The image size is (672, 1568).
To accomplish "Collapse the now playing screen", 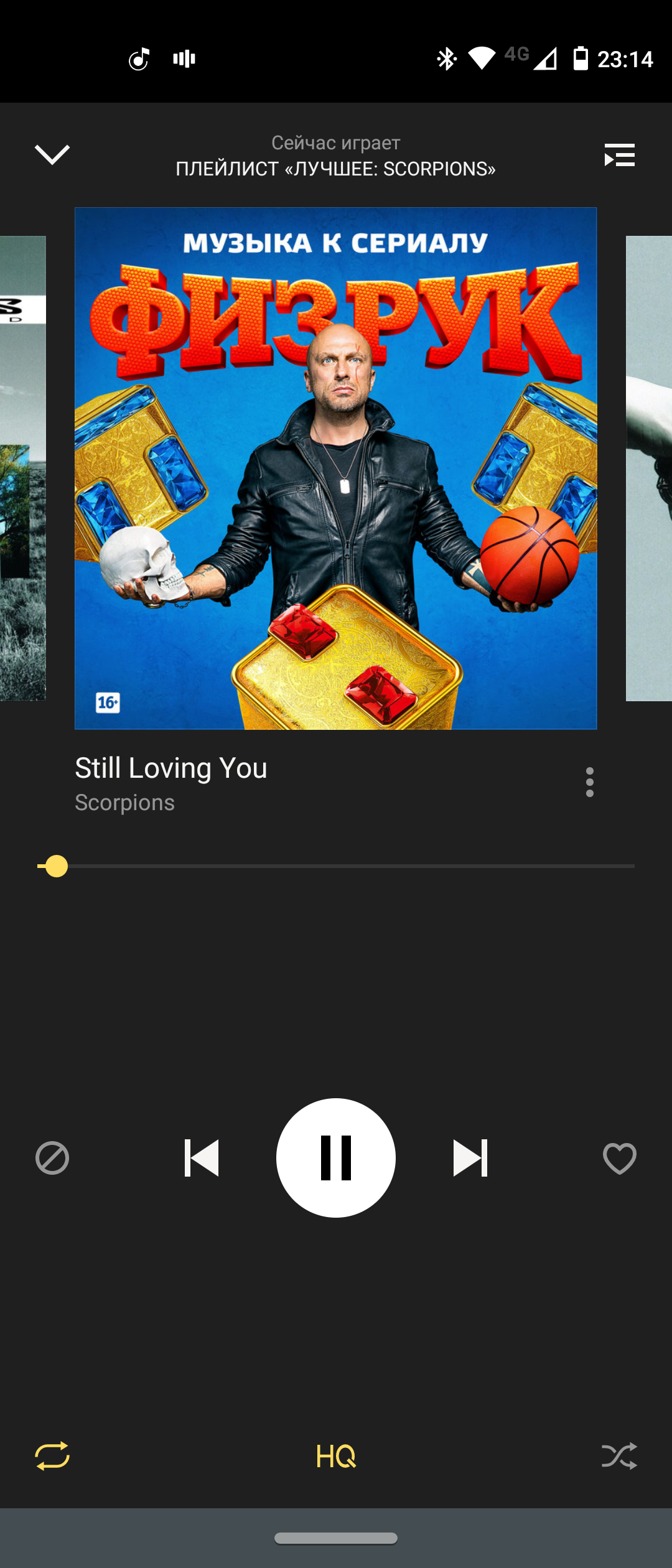I will pyautogui.click(x=52, y=155).
